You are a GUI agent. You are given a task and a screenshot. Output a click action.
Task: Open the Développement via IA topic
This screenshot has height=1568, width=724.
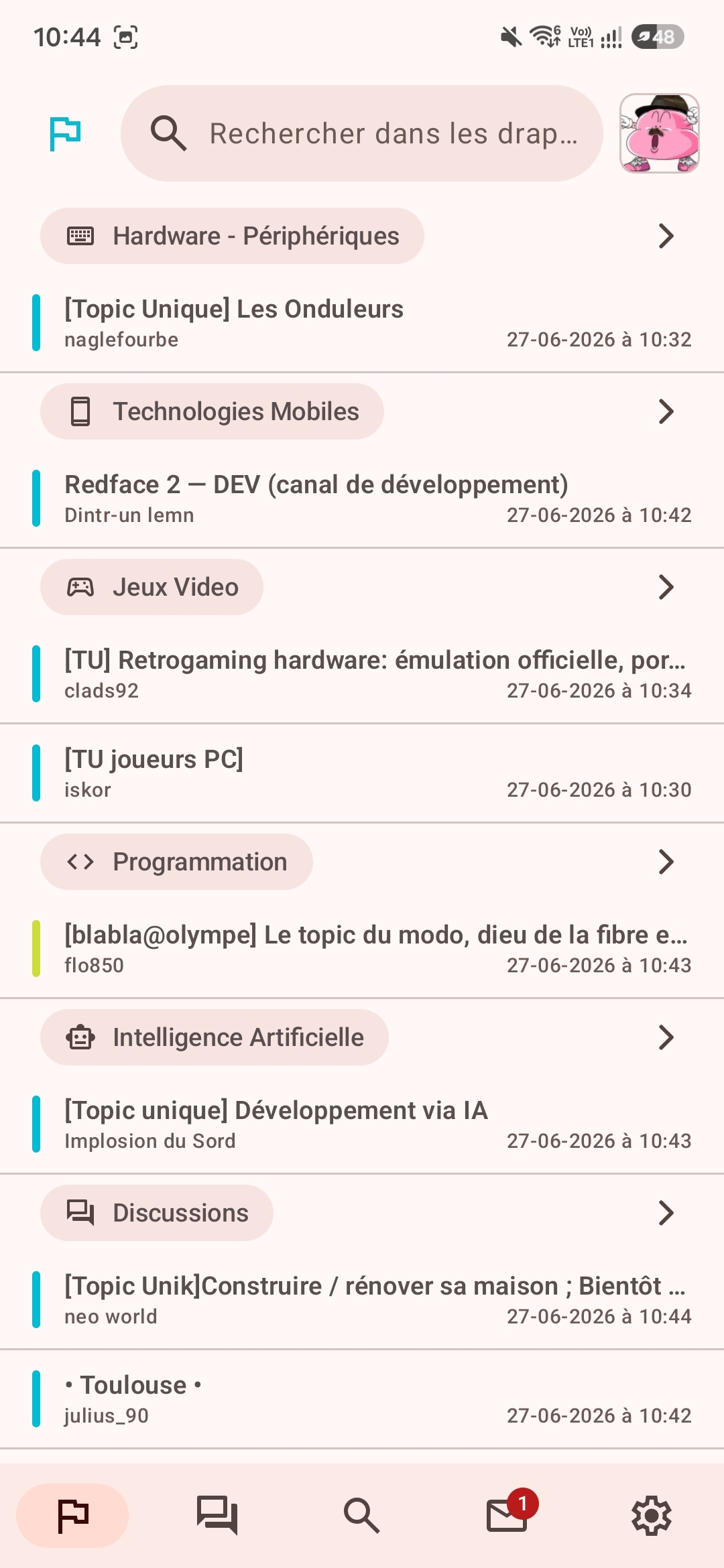coord(362,1124)
